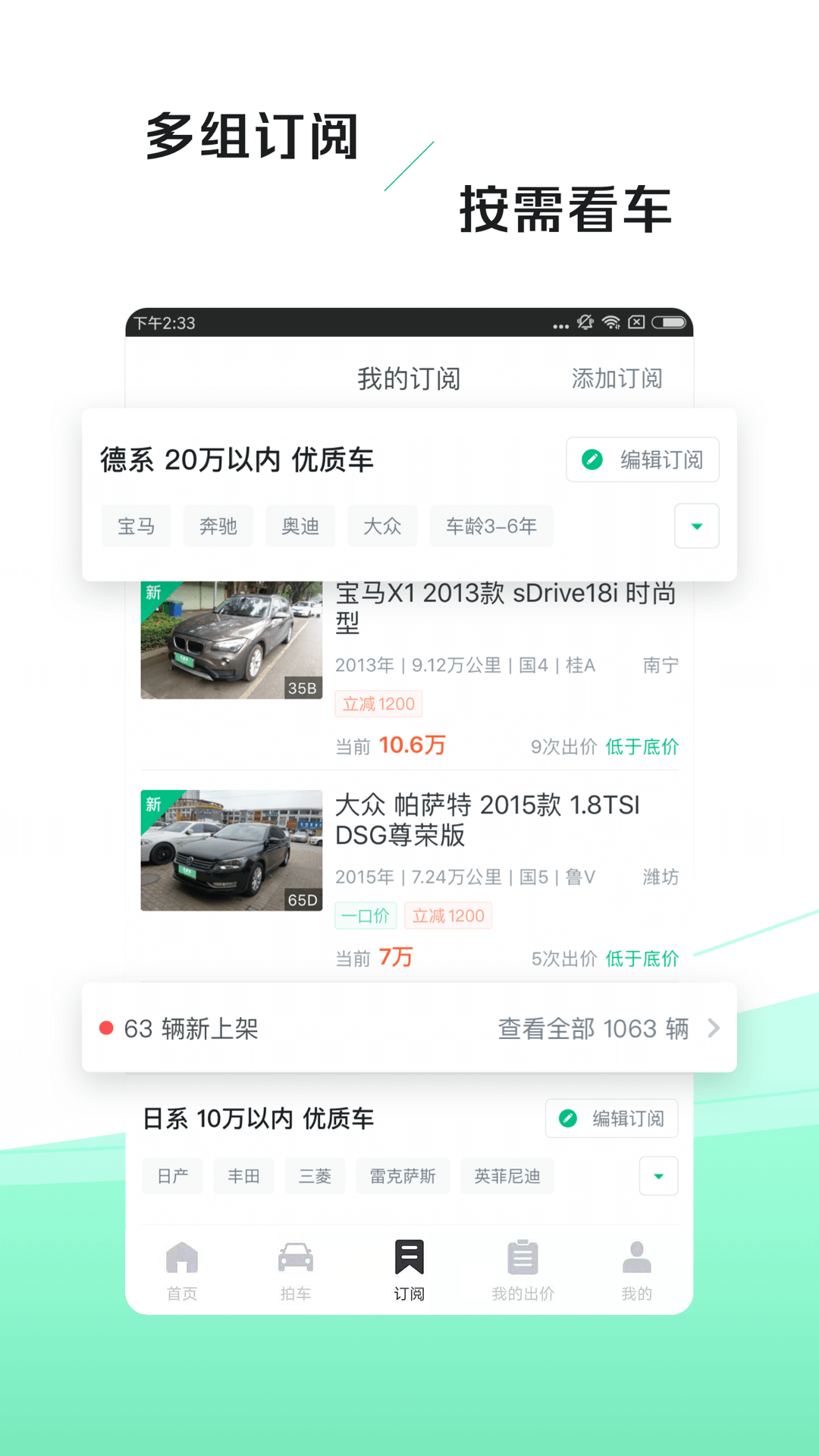Switch to the 我的订阅 tab
This screenshot has height=1456, width=819.
409,378
